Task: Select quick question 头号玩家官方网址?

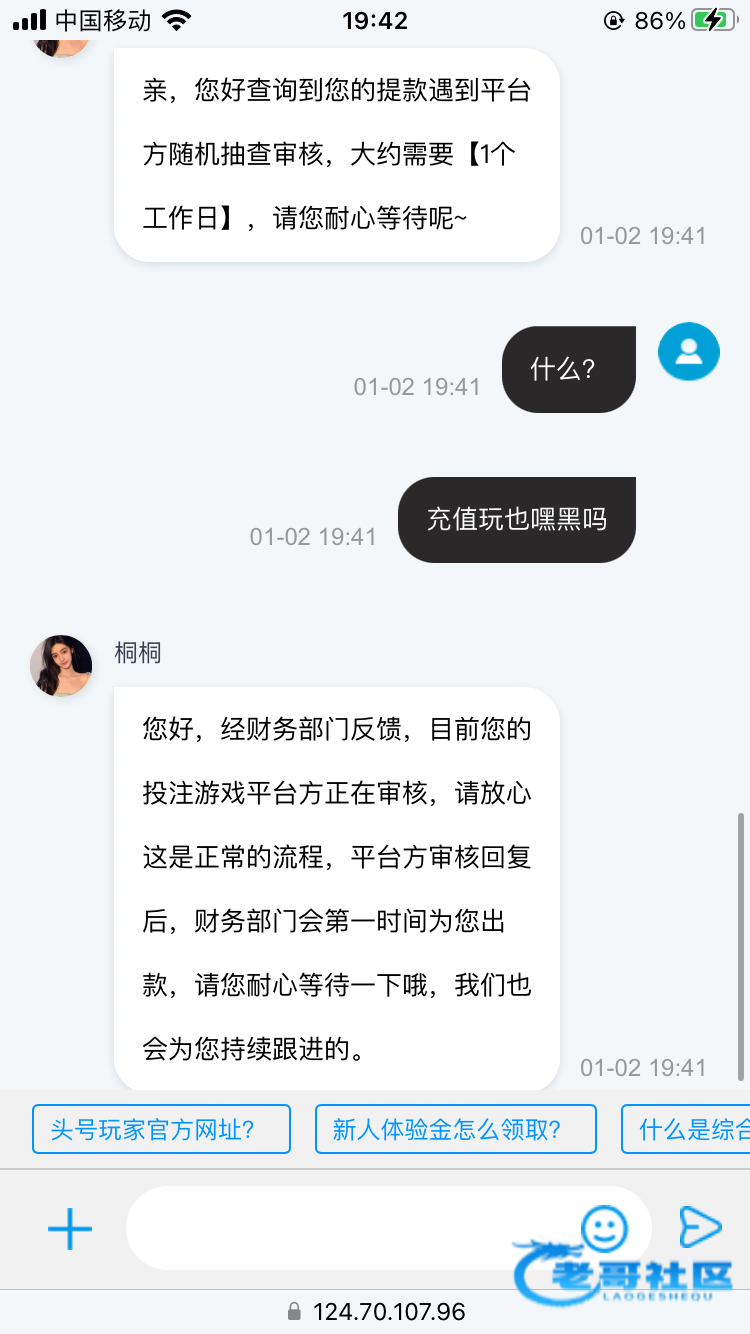Action: pos(161,1129)
